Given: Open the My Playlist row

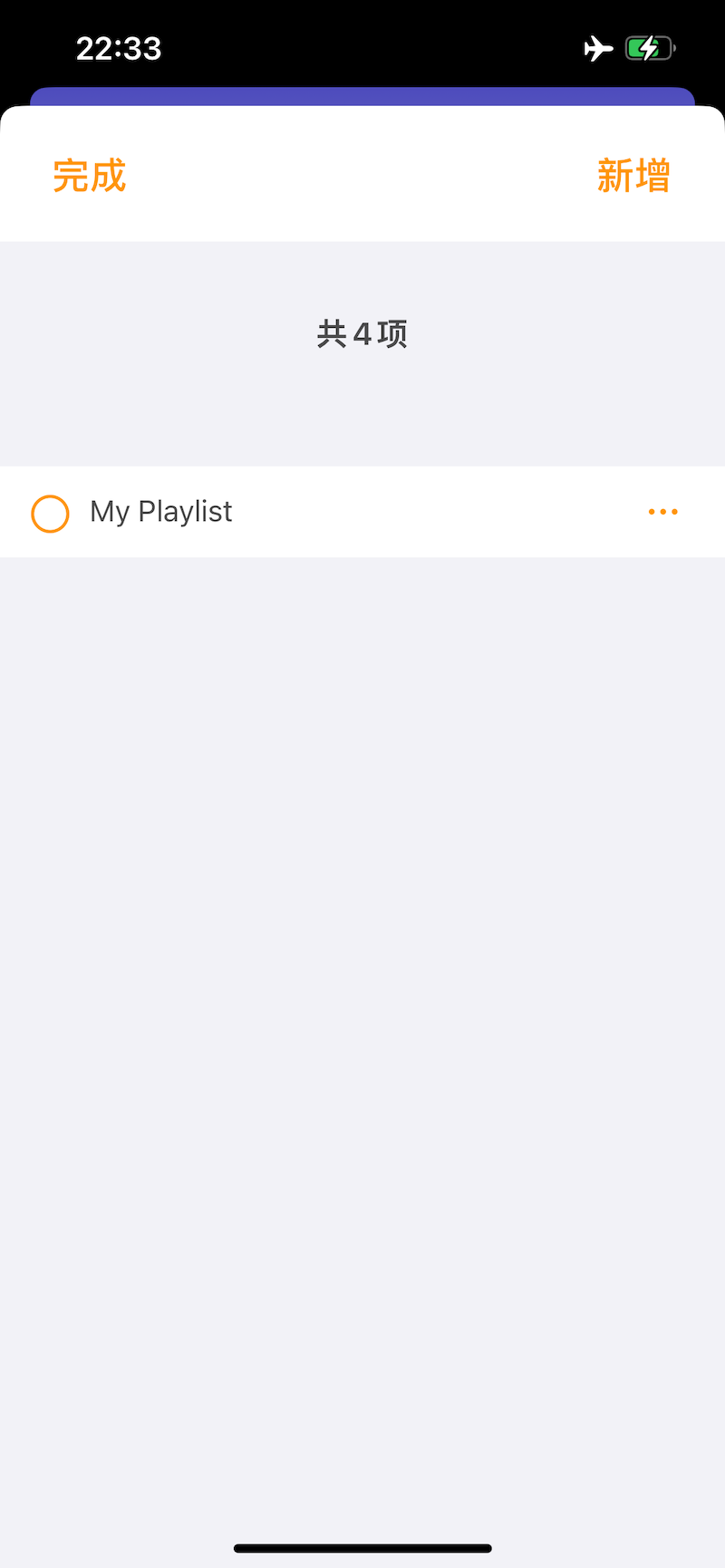Looking at the screenshot, I should 362,512.
